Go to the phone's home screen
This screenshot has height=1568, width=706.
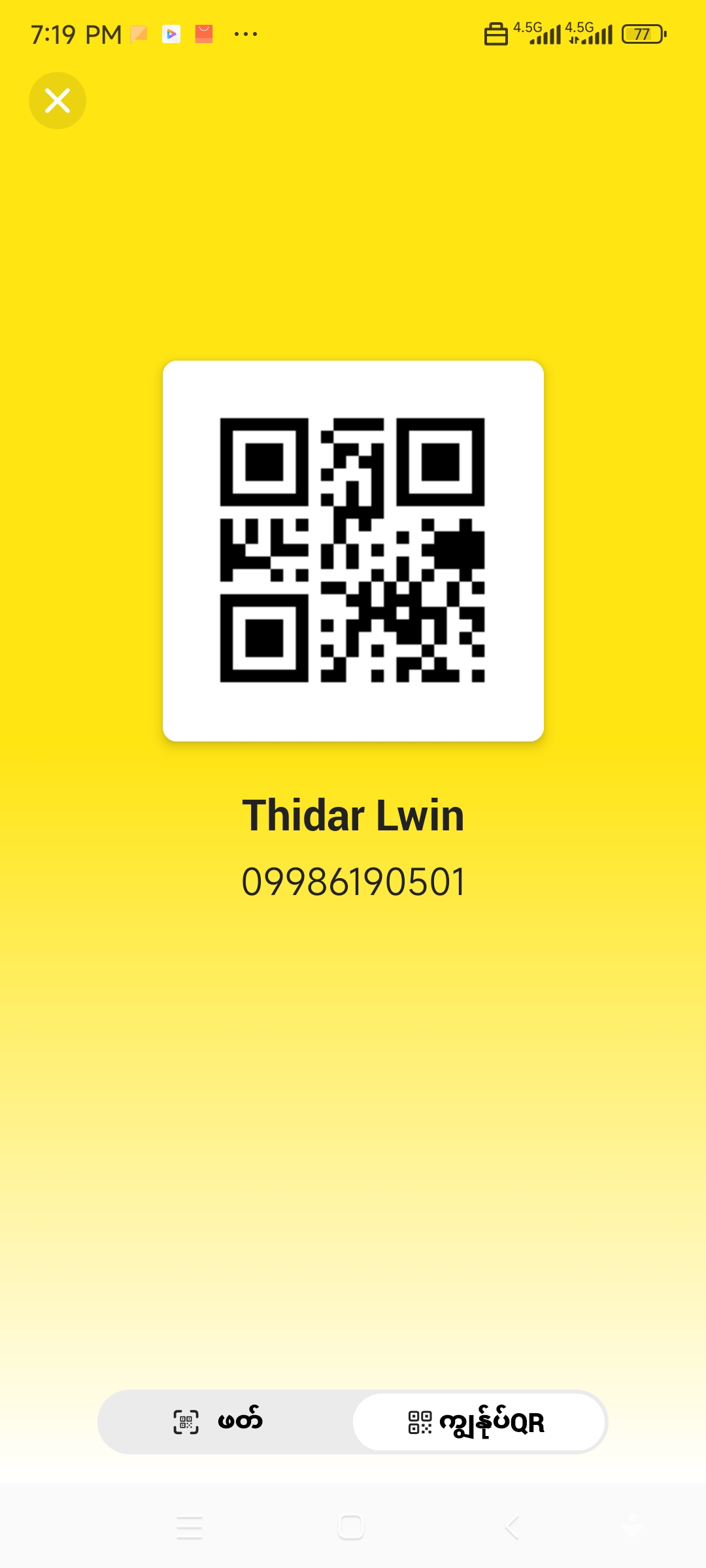tap(351, 1527)
